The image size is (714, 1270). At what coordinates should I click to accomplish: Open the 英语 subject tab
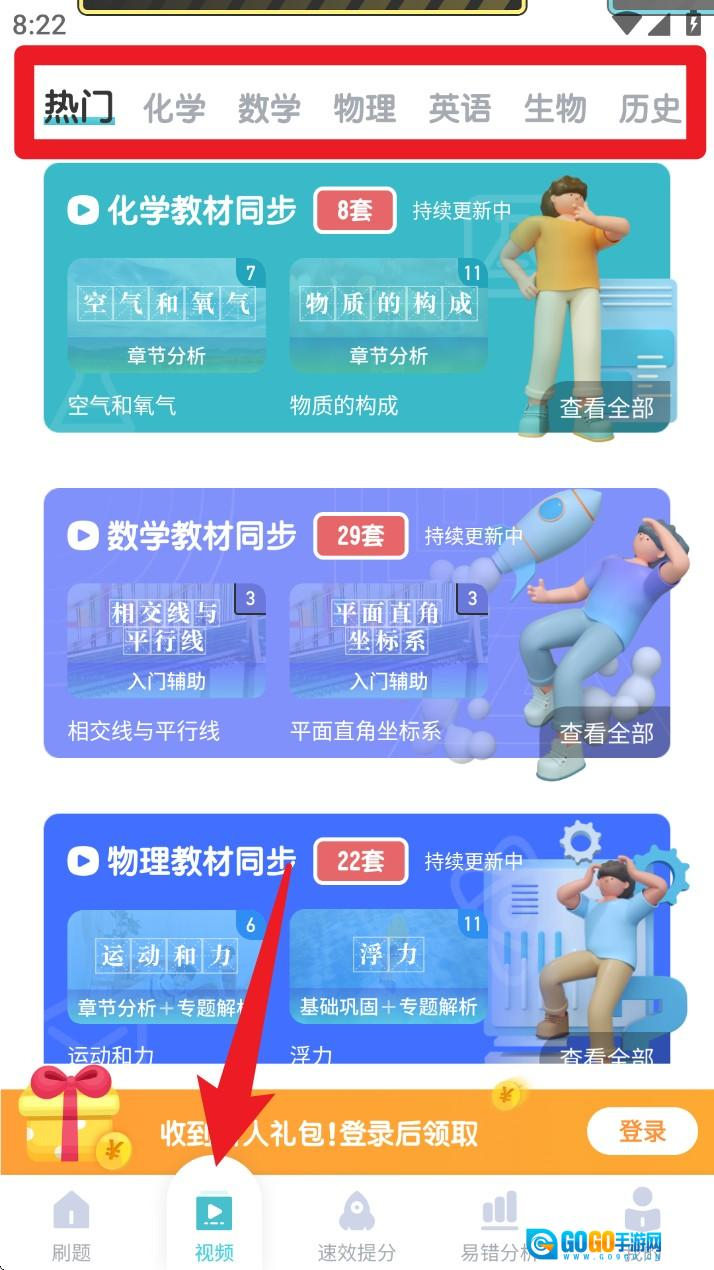[x=459, y=108]
